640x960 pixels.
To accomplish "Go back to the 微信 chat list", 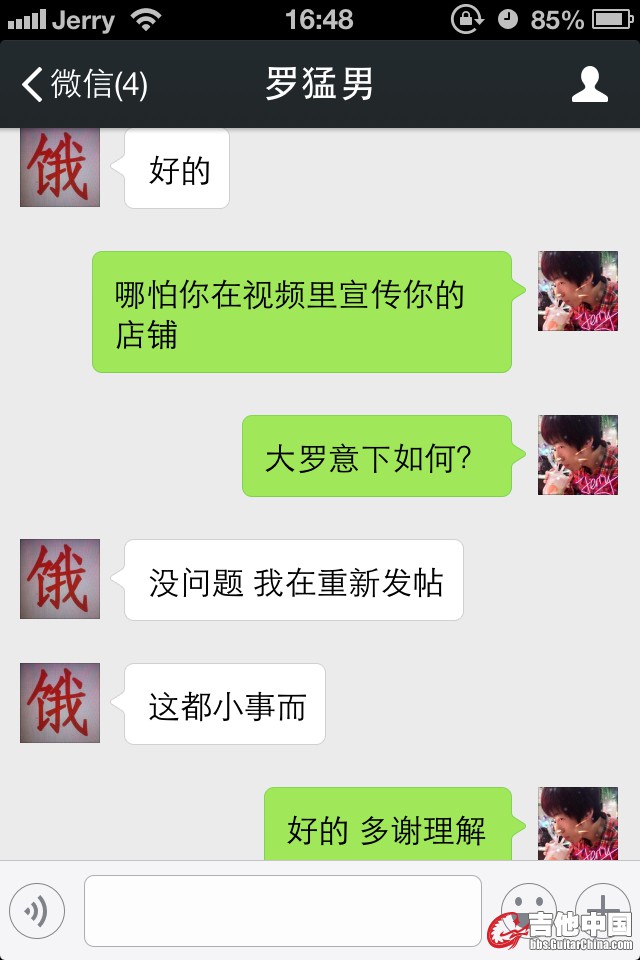I will (84, 85).
